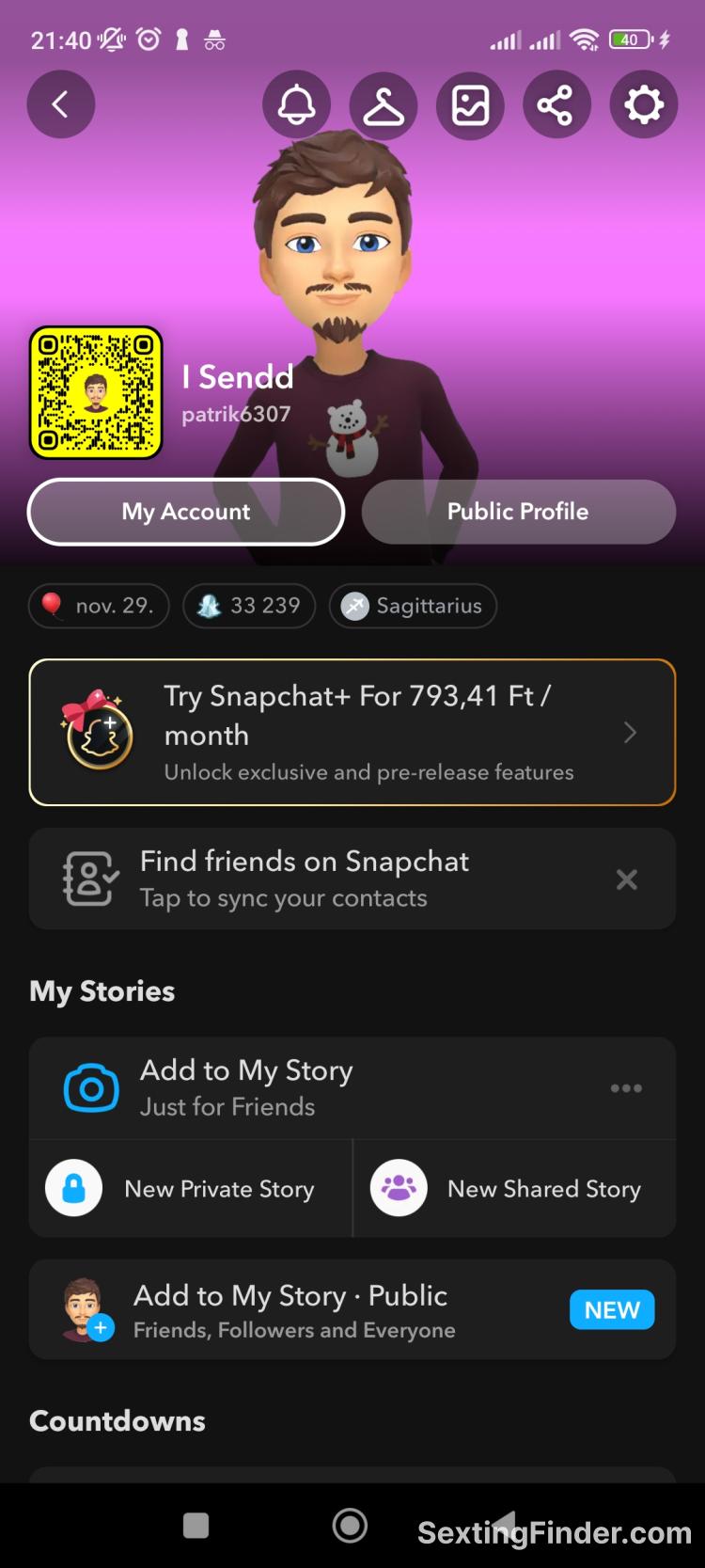View the 33 239 Snap score chip
The image size is (705, 1568).
click(x=249, y=606)
